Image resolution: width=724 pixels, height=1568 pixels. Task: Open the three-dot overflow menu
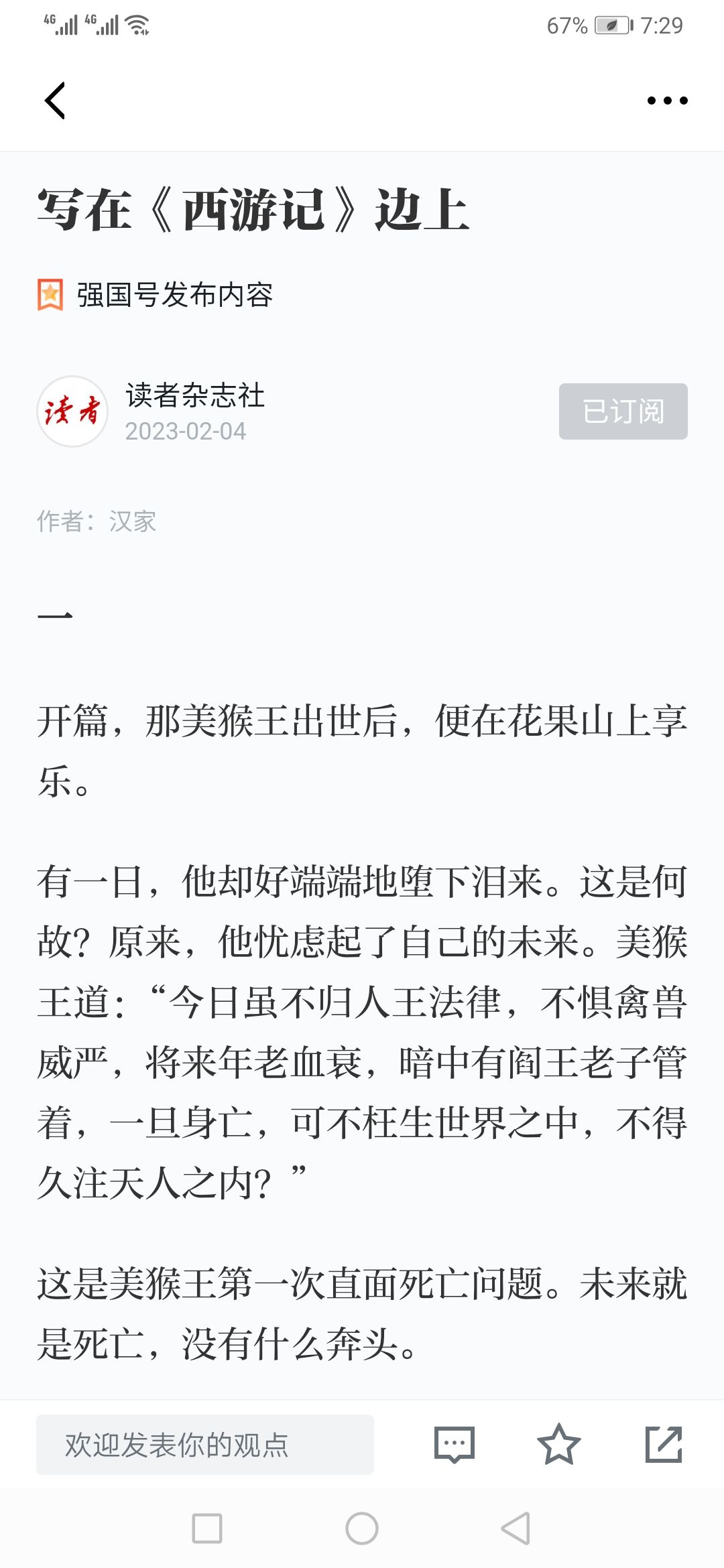667,101
